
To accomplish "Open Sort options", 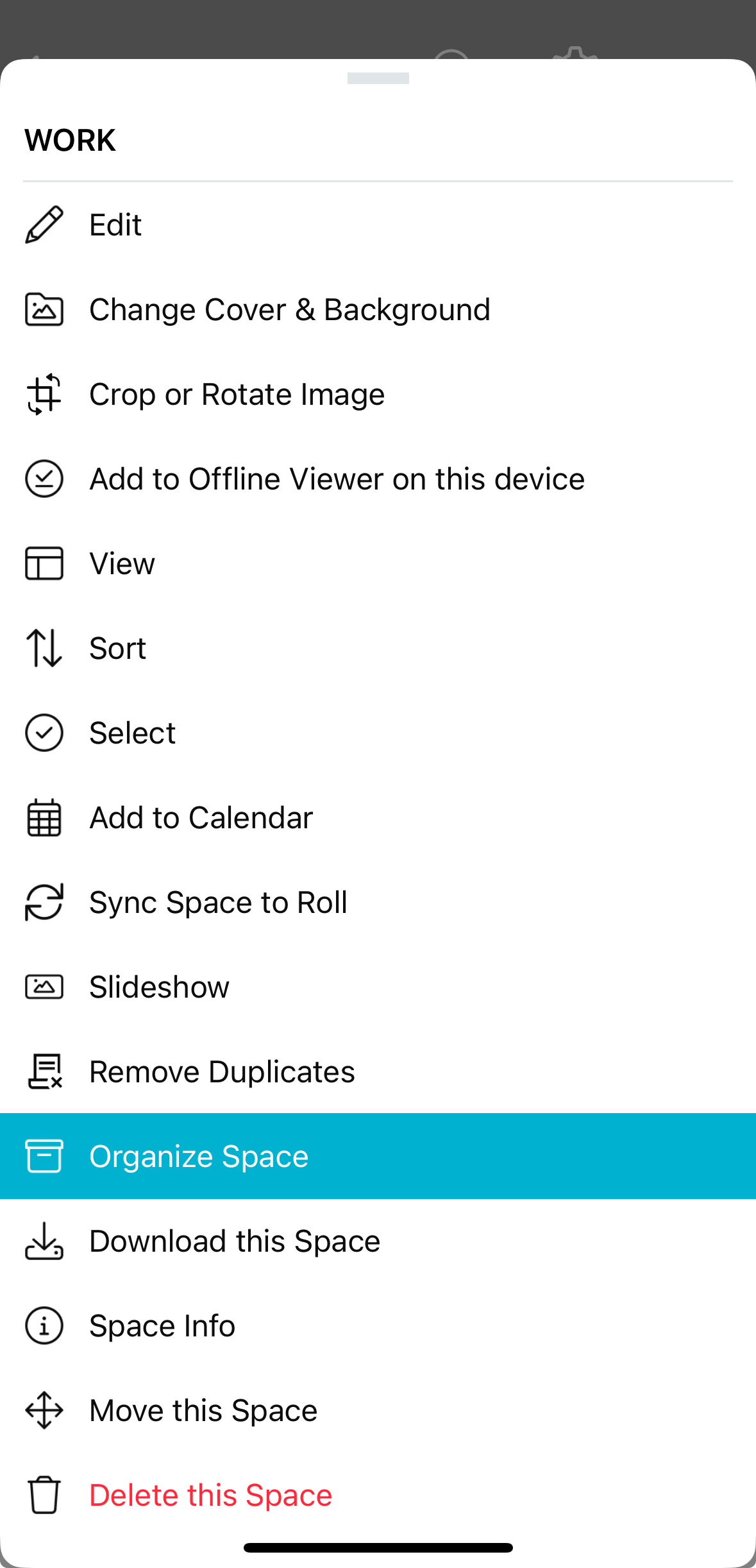I will point(117,649).
